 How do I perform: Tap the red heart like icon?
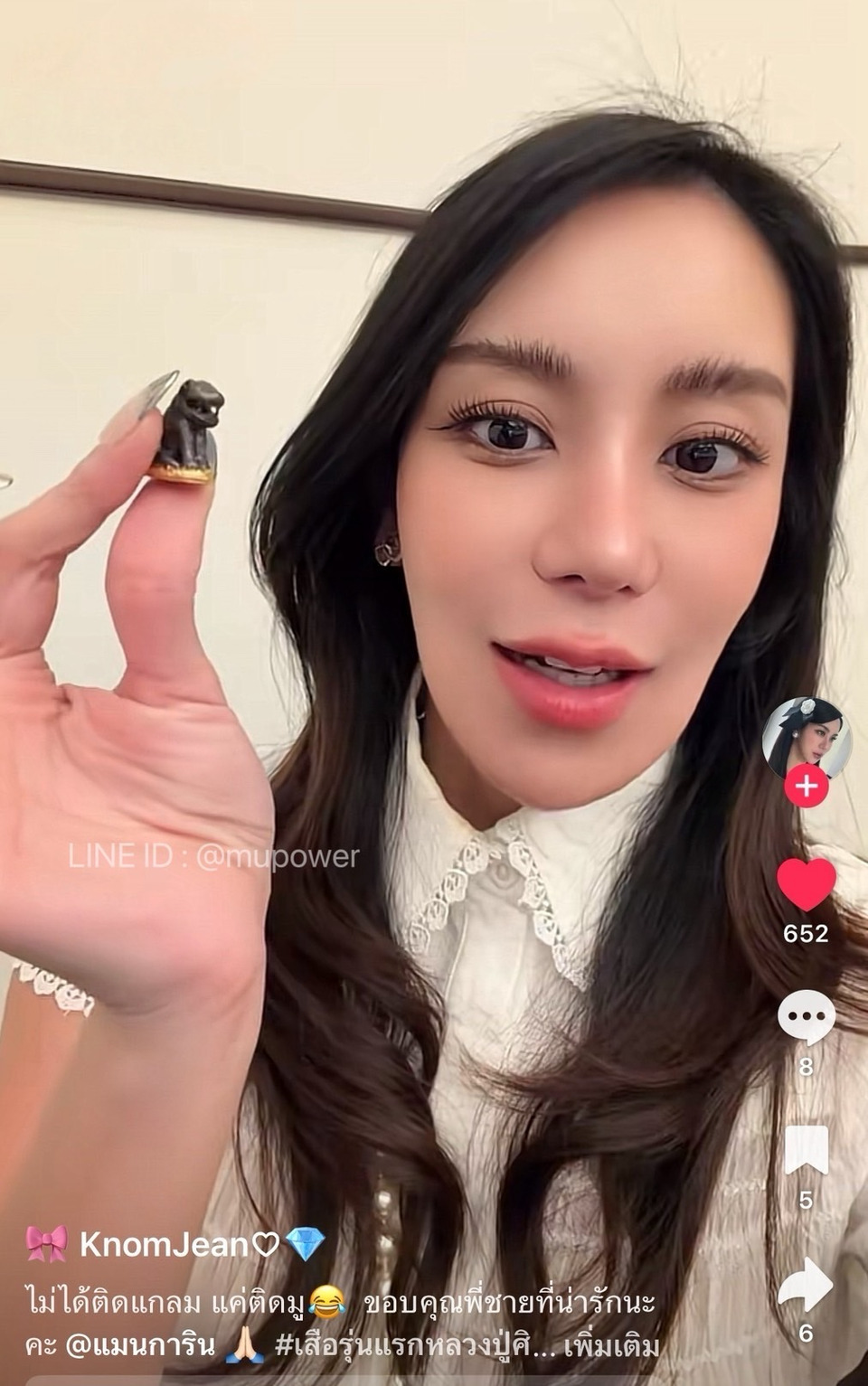coord(806,883)
